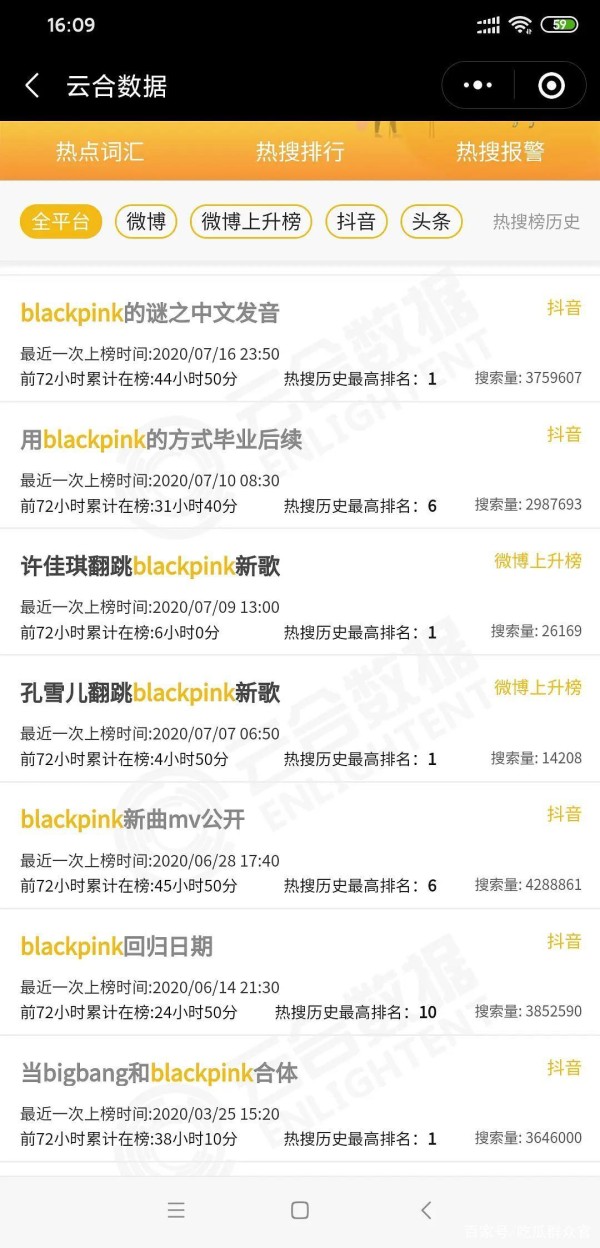This screenshot has height=1248, width=600.
Task: Close the mini program with circle button
Action: tap(551, 86)
